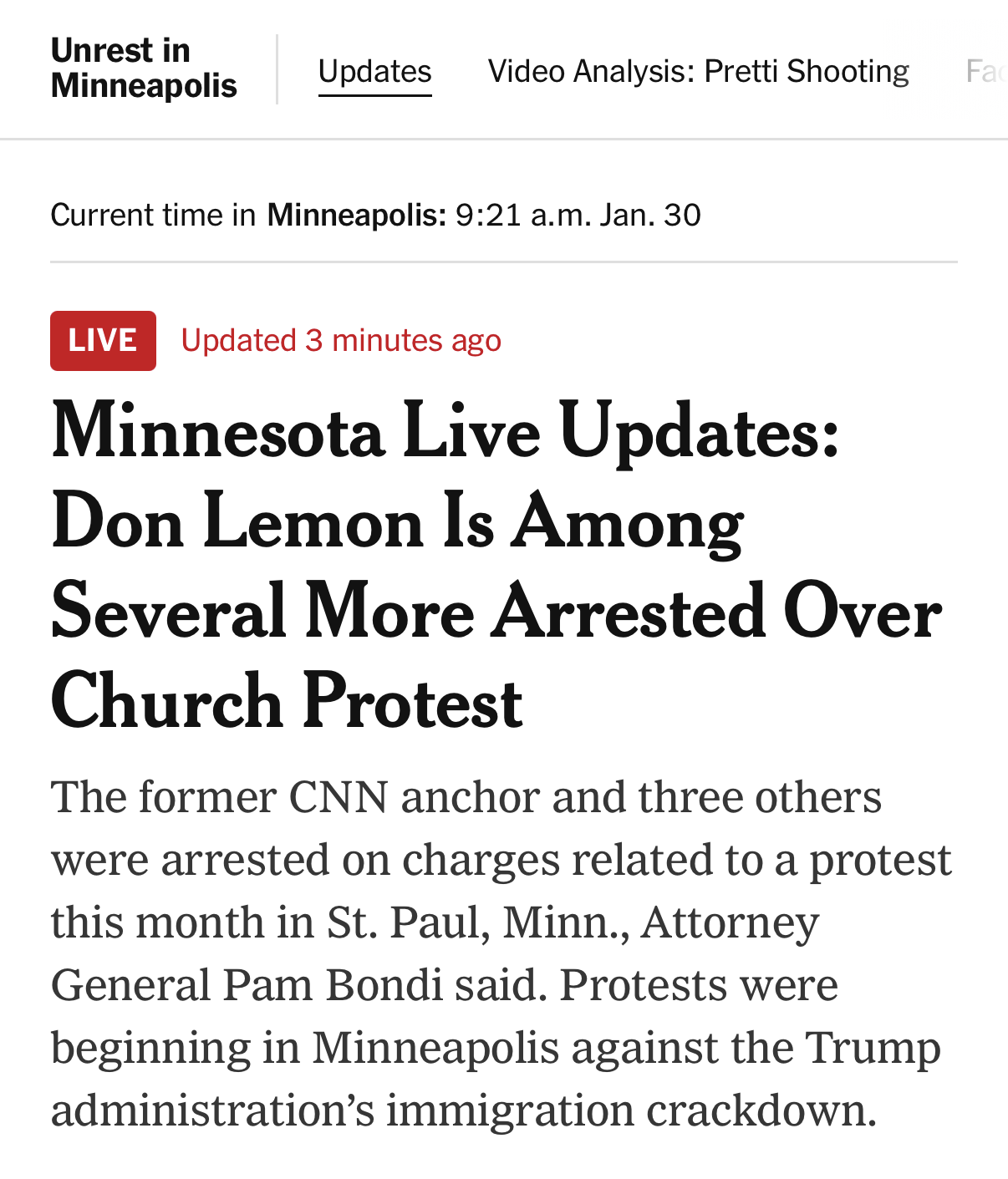Open the Unrest in Minneapolis section
Viewport: 1008px width, 1179px height.
coord(144,69)
